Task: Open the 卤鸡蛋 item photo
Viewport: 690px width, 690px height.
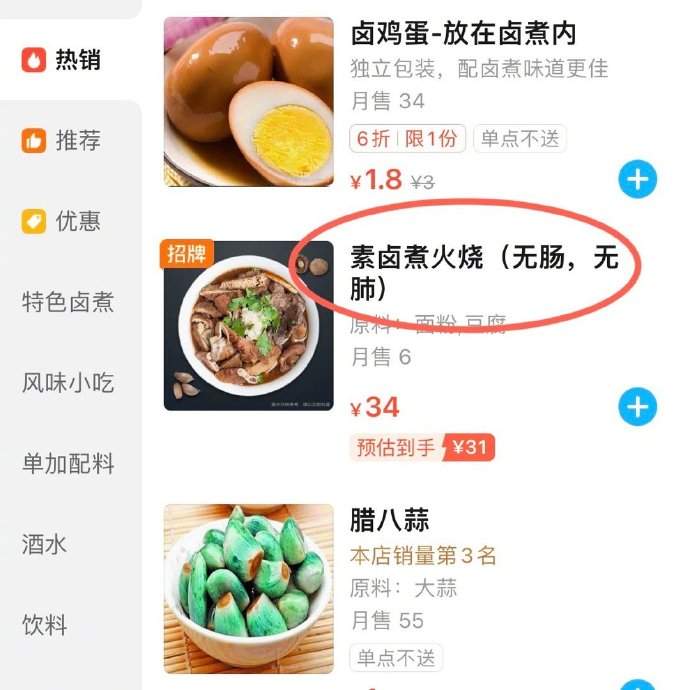Action: [x=249, y=101]
